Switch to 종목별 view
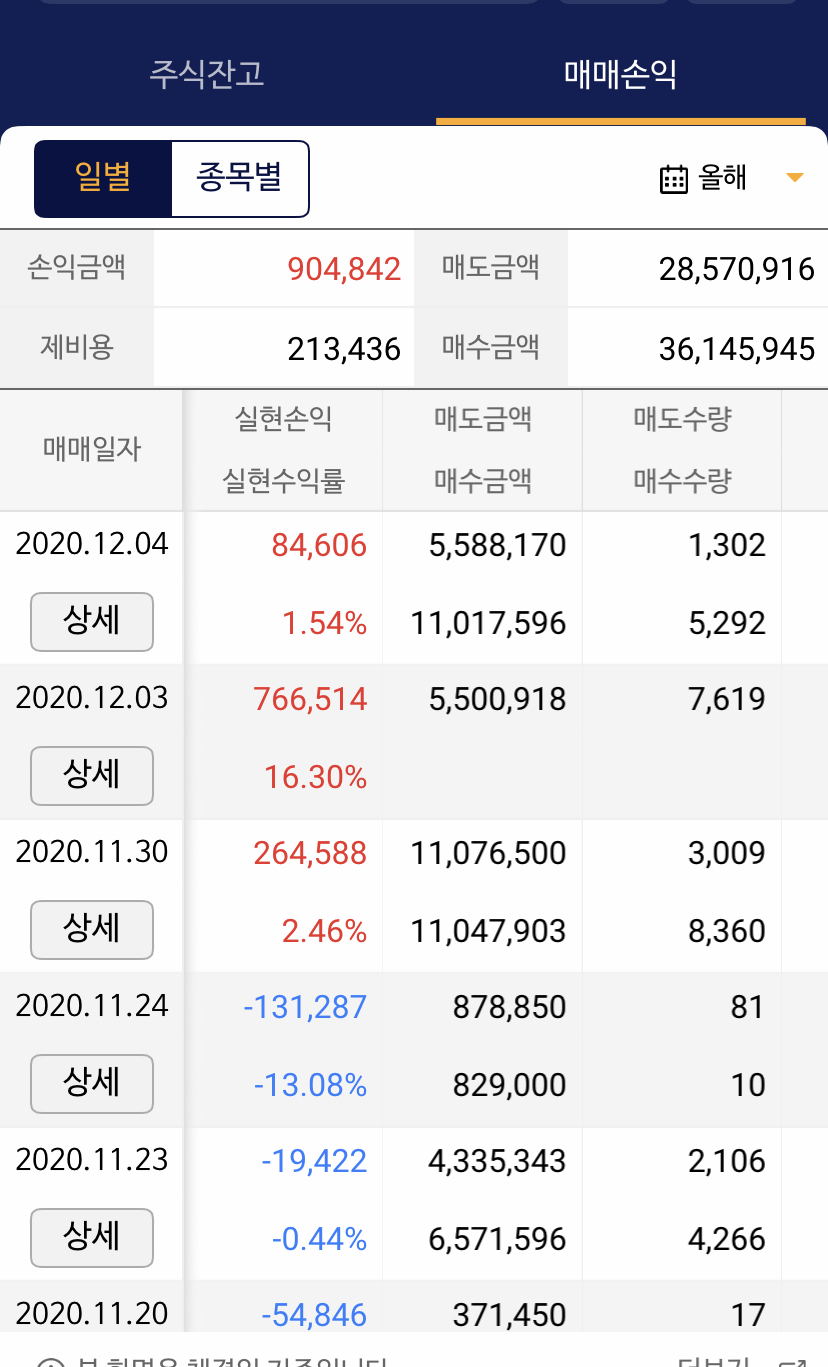The image size is (828, 1367). click(x=240, y=178)
